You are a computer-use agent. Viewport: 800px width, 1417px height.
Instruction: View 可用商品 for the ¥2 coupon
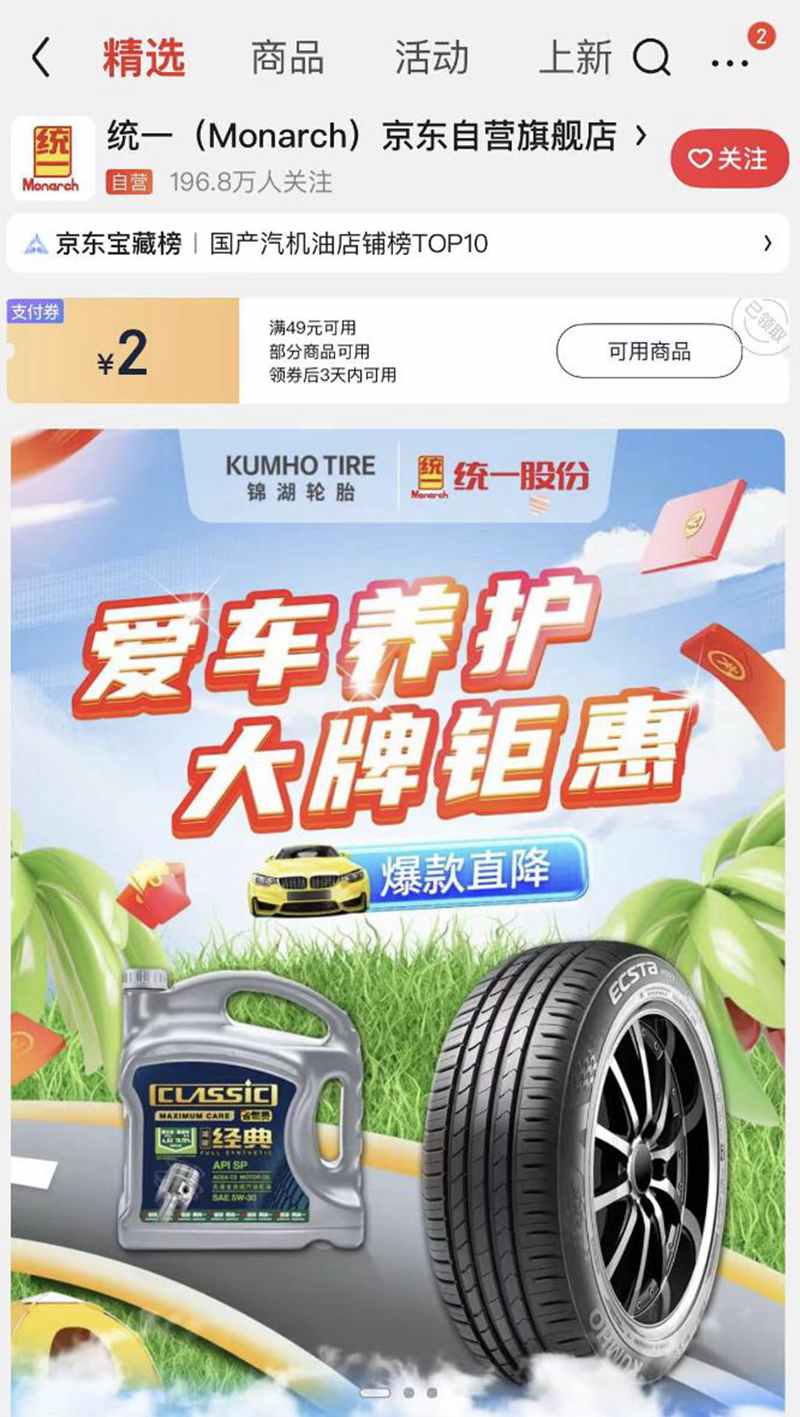click(x=648, y=351)
